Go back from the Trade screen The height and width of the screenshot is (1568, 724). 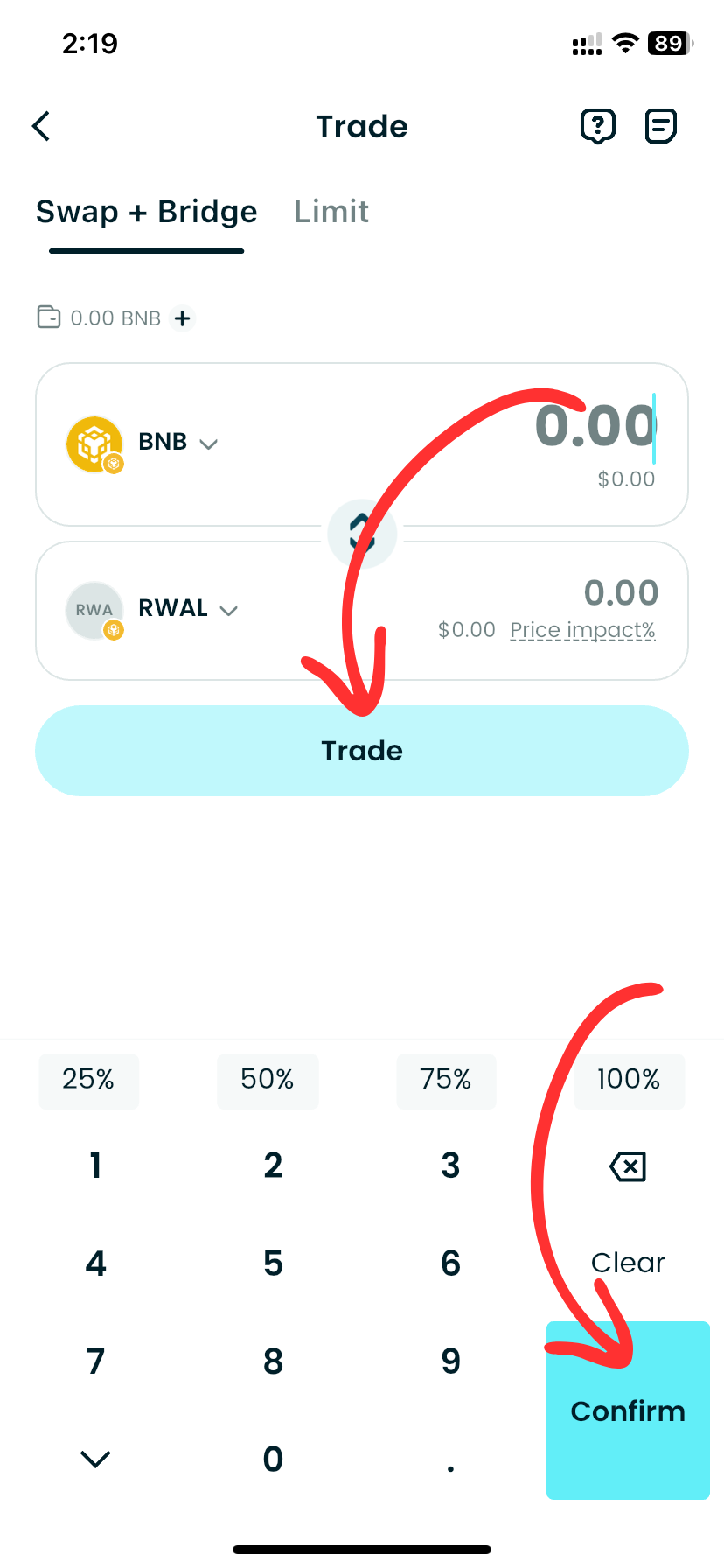pos(41,126)
